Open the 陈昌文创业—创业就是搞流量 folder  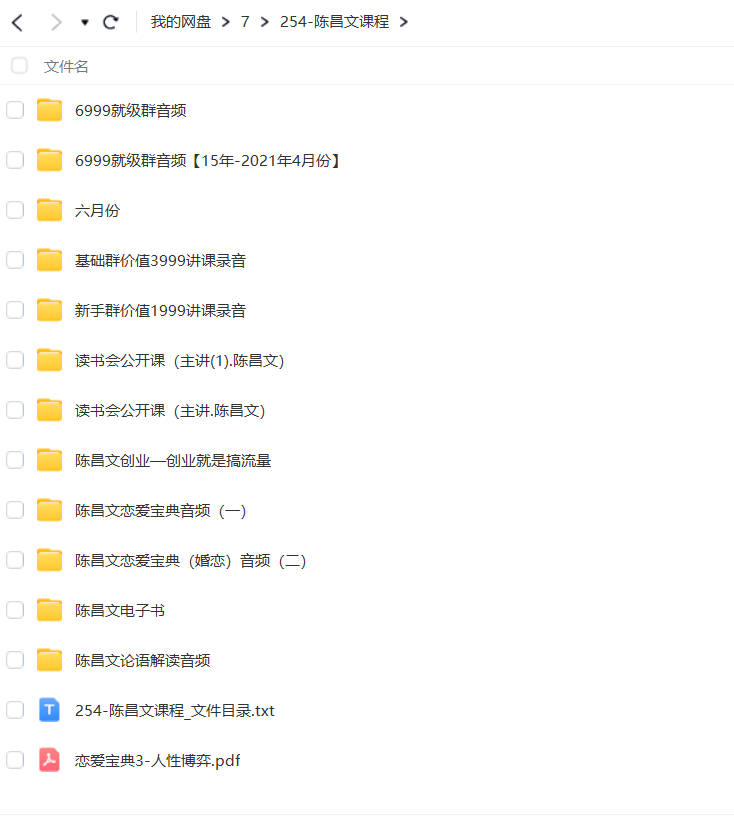point(172,460)
